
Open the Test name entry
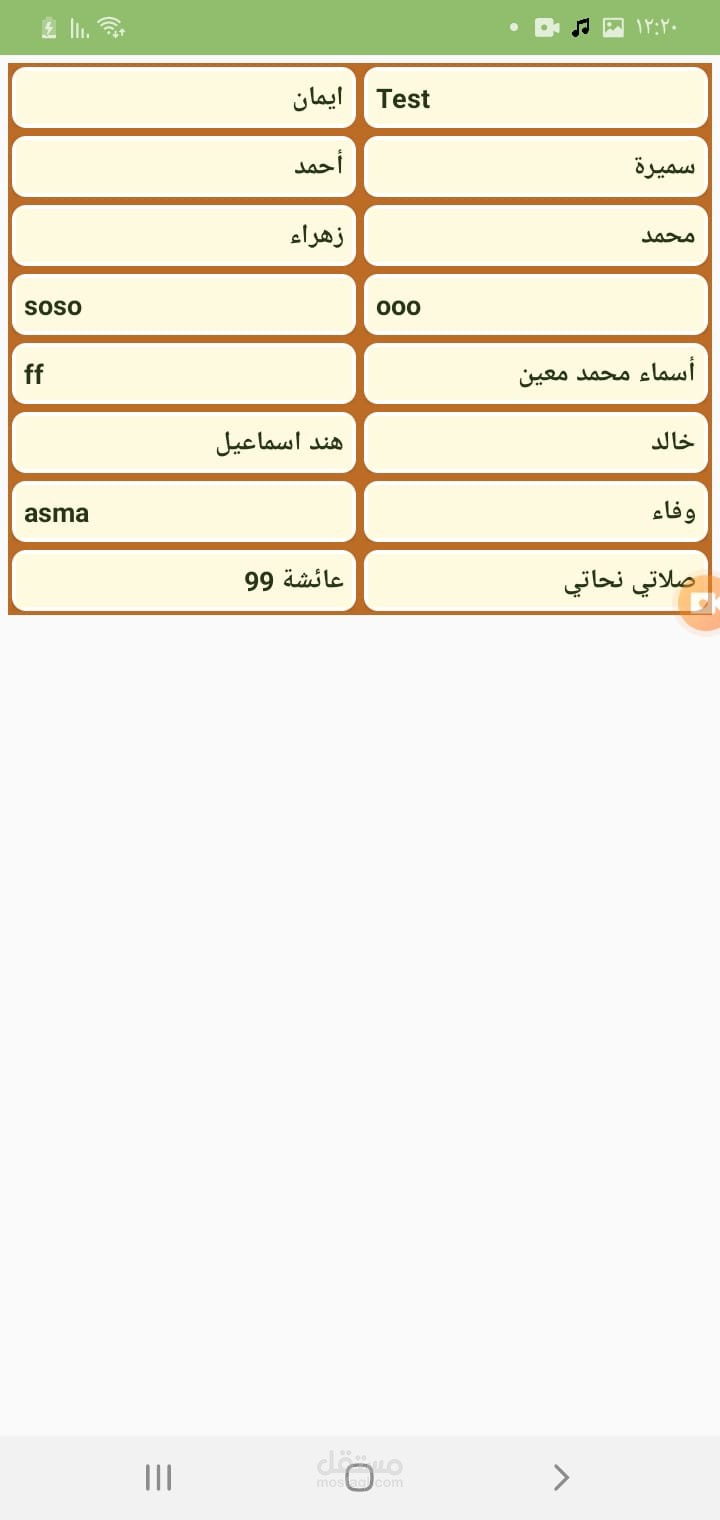click(535, 98)
